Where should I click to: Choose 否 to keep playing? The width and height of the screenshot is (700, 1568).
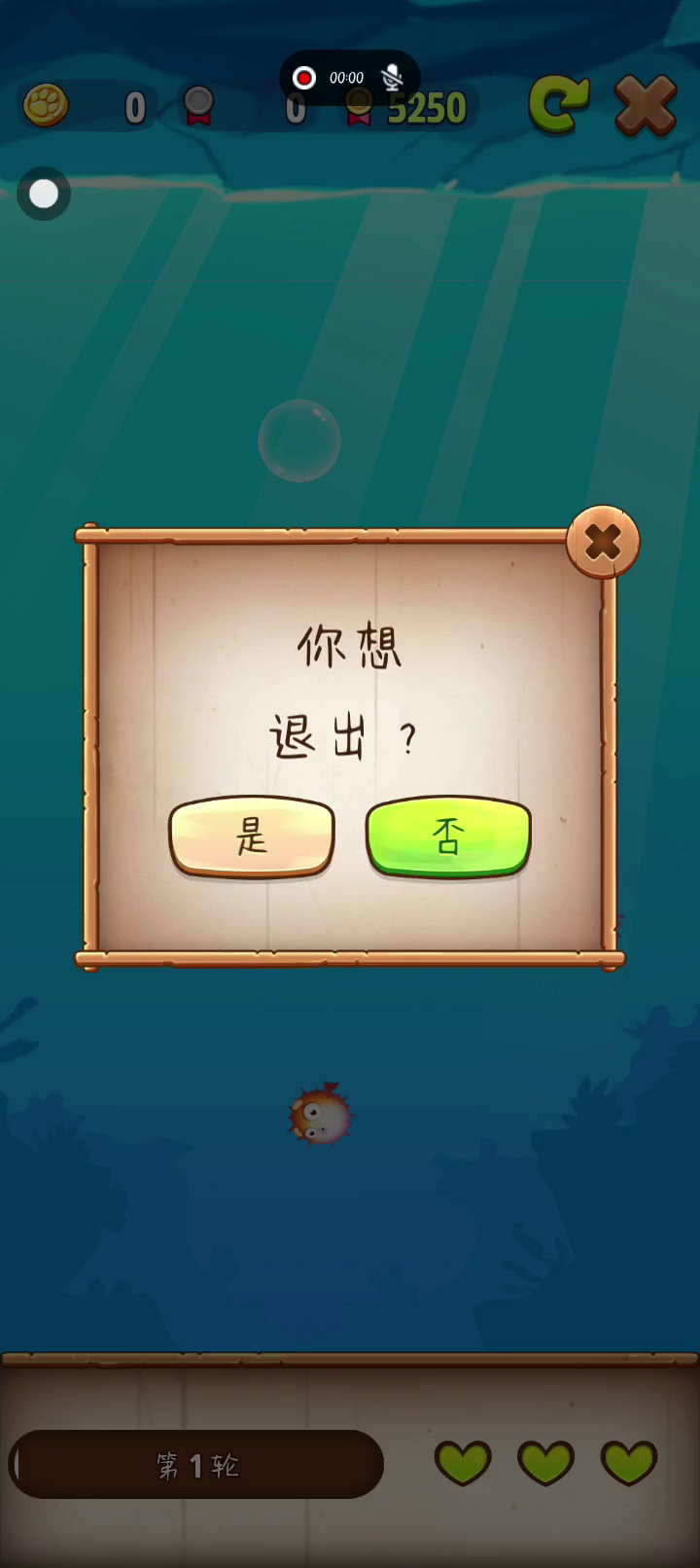point(448,837)
